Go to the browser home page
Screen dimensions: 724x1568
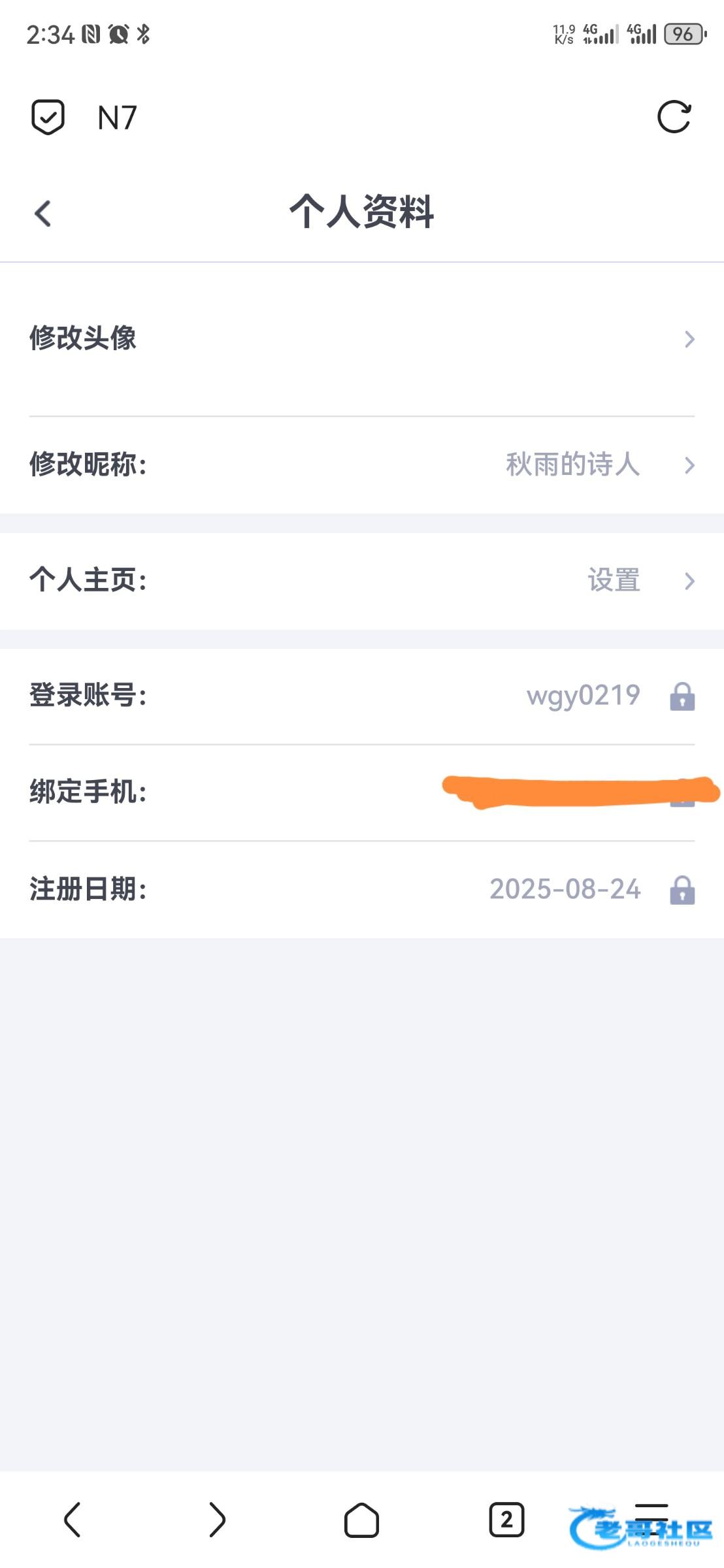click(x=361, y=1520)
